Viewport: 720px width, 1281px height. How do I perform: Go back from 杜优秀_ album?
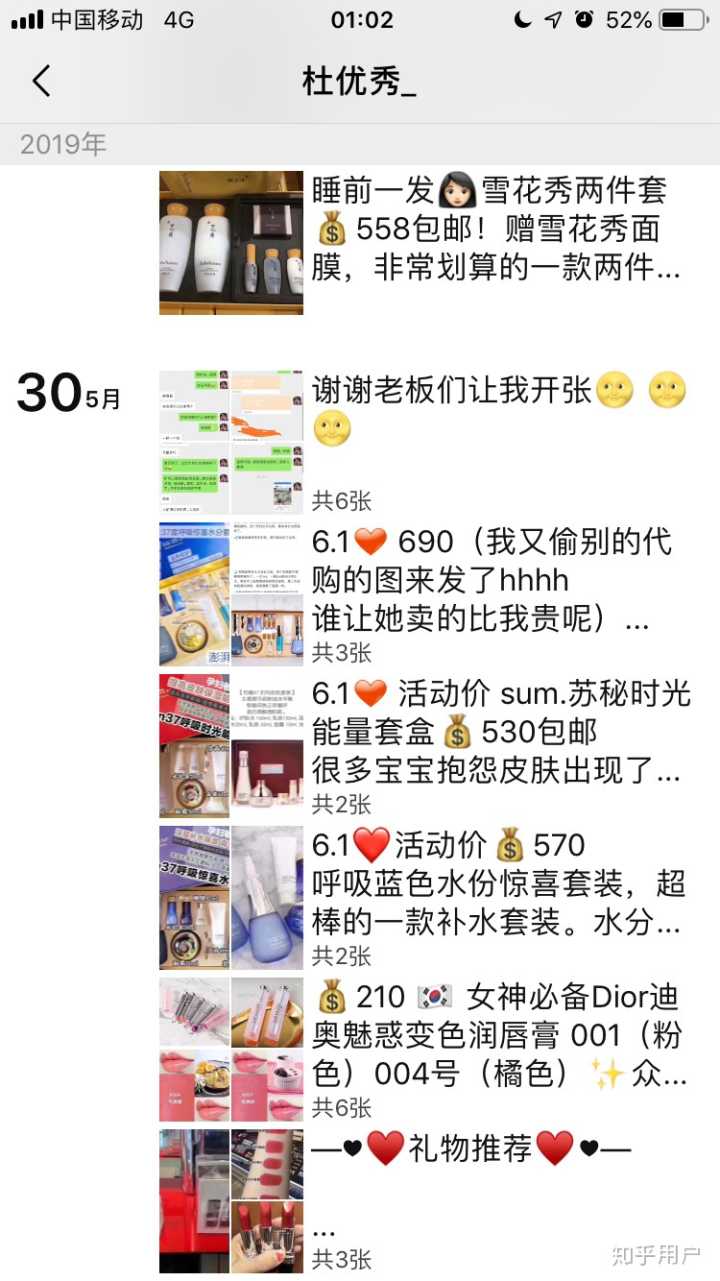point(41,81)
